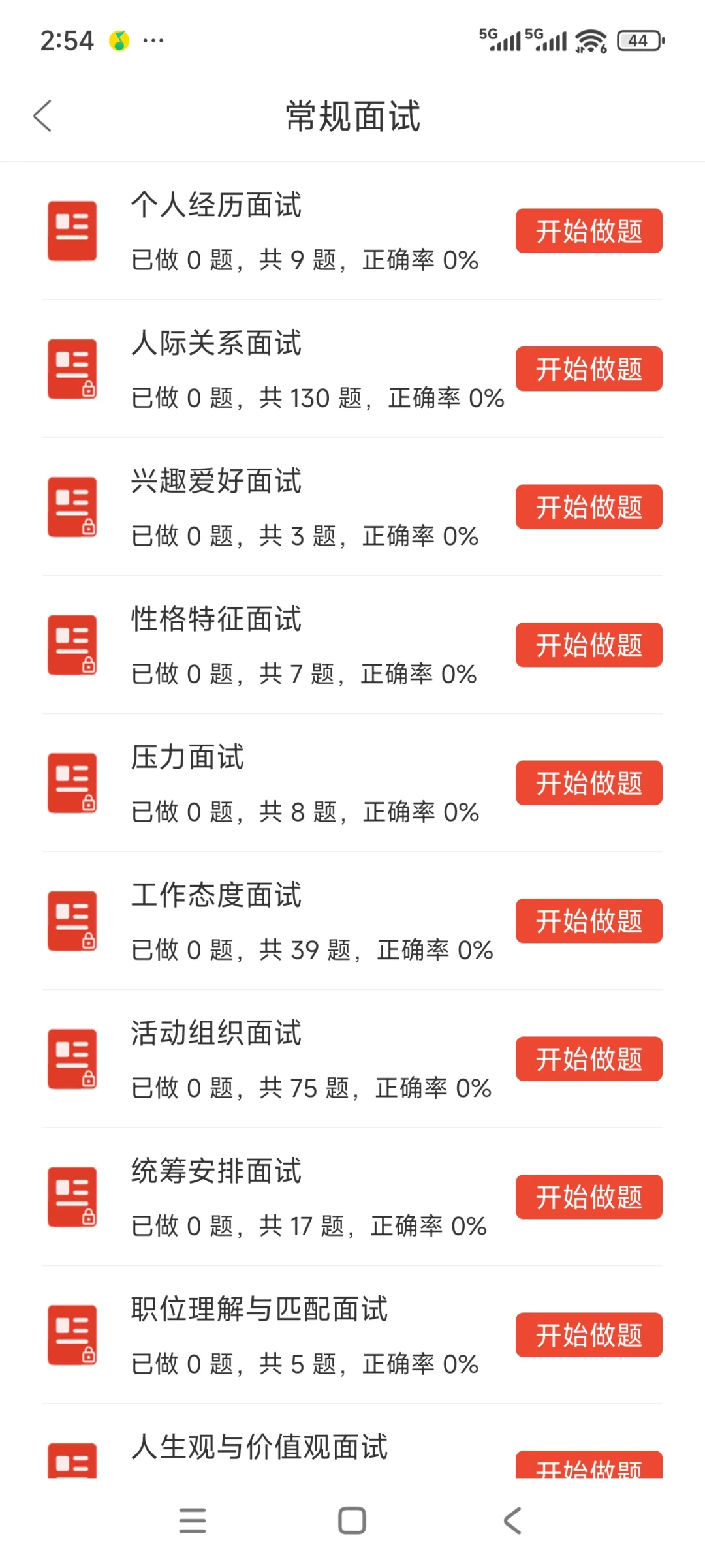Begin 活动组织面试 questions
The image size is (705, 1568).
(x=589, y=1059)
